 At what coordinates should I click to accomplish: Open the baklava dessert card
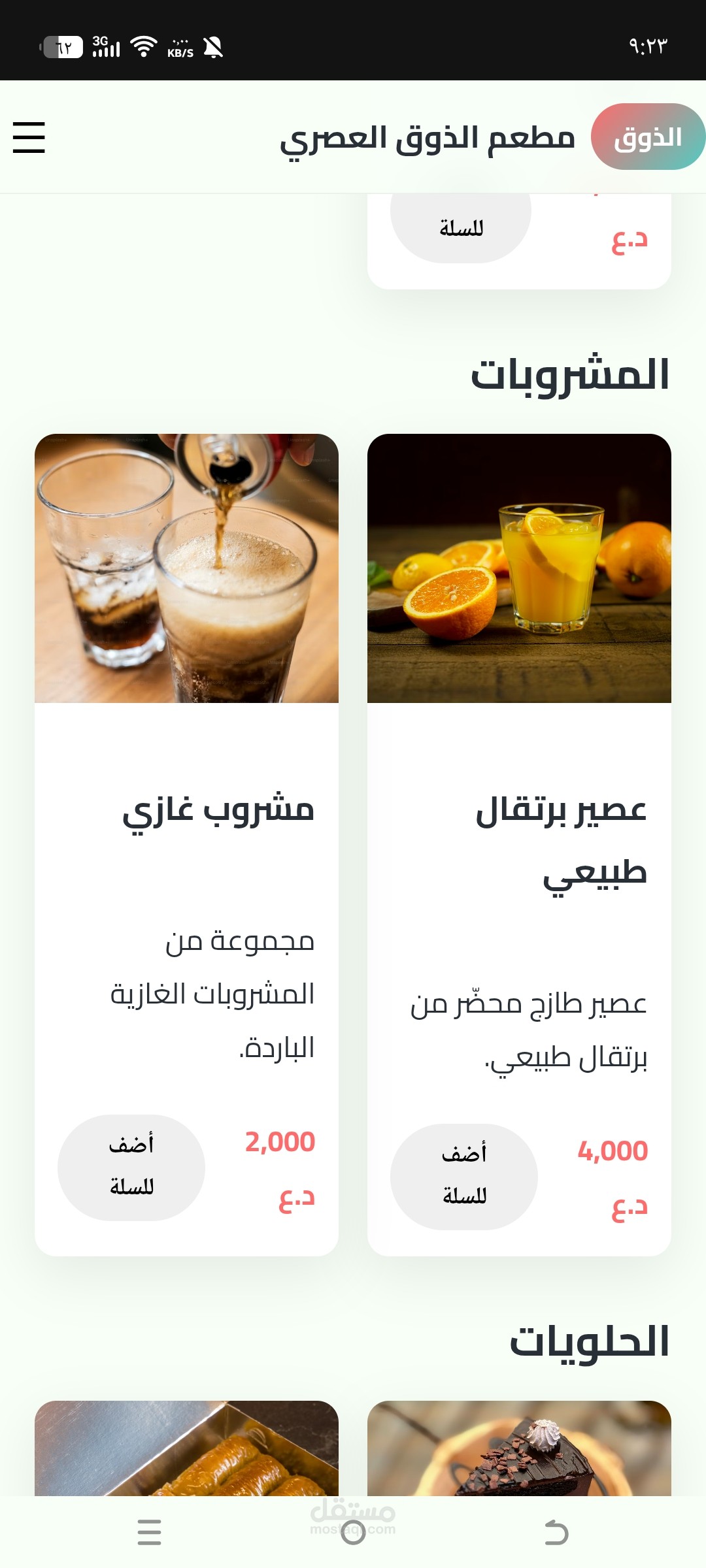click(x=186, y=1449)
